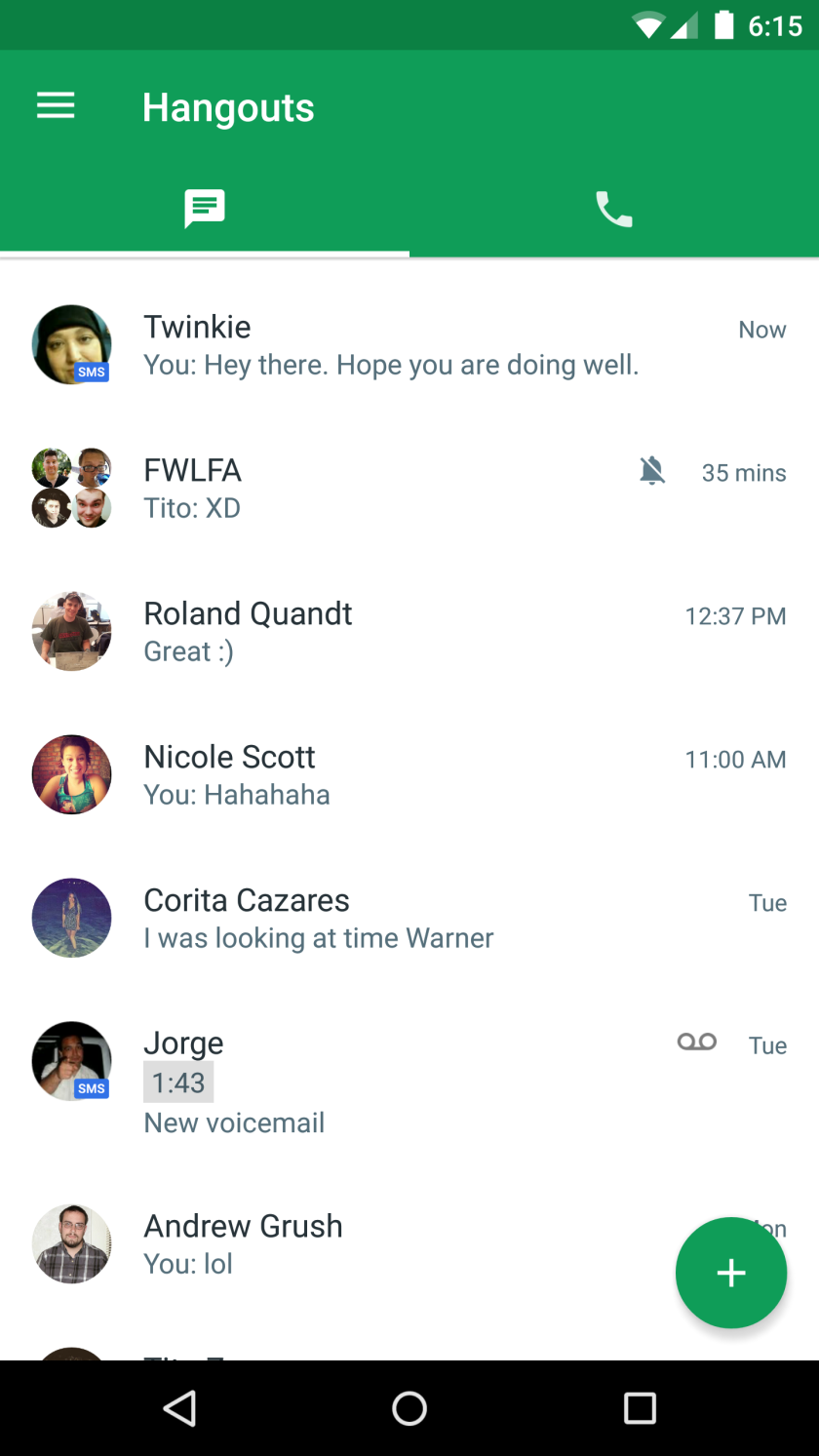Start a new conversation with plus button
Viewport: 819px width, 1456px height.
pyautogui.click(x=730, y=1273)
